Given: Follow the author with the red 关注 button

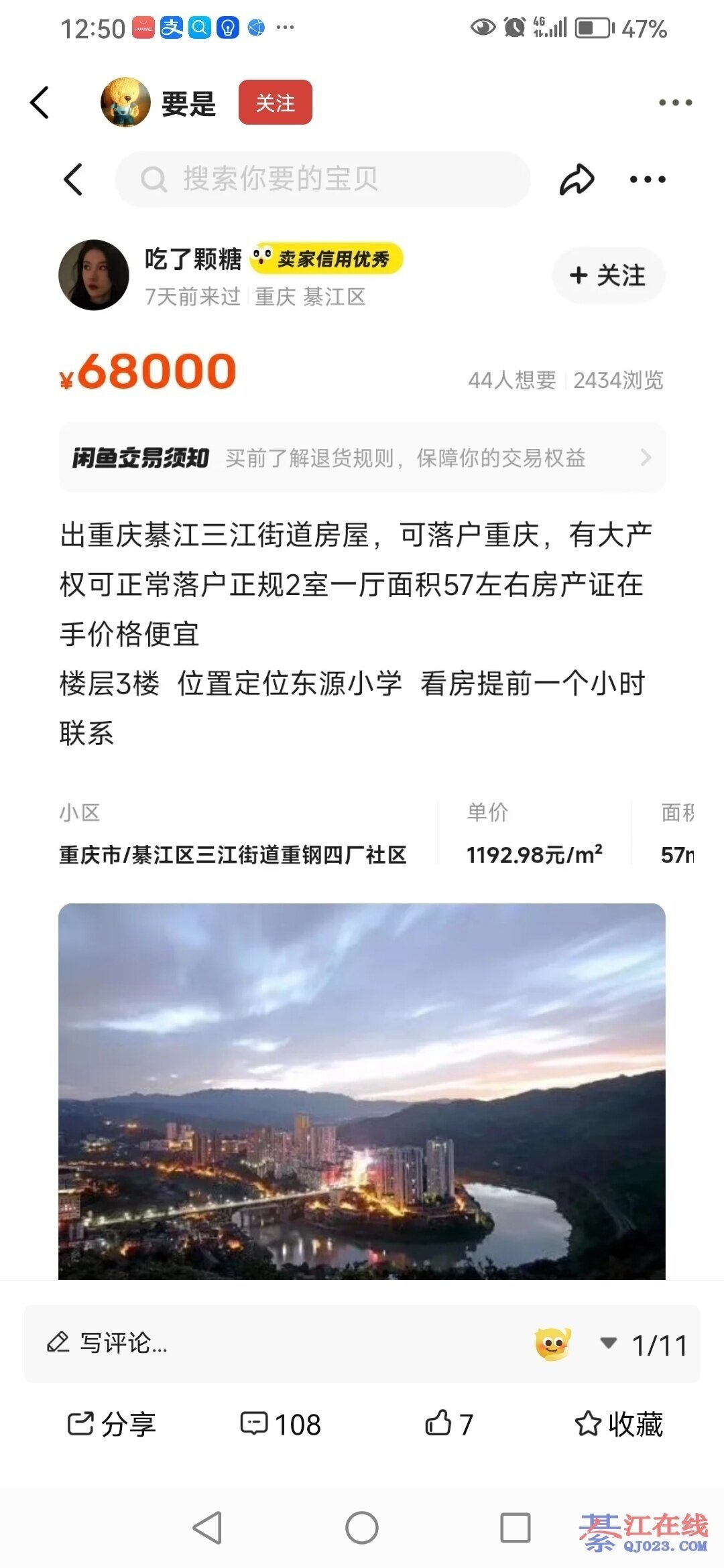Looking at the screenshot, I should (275, 103).
